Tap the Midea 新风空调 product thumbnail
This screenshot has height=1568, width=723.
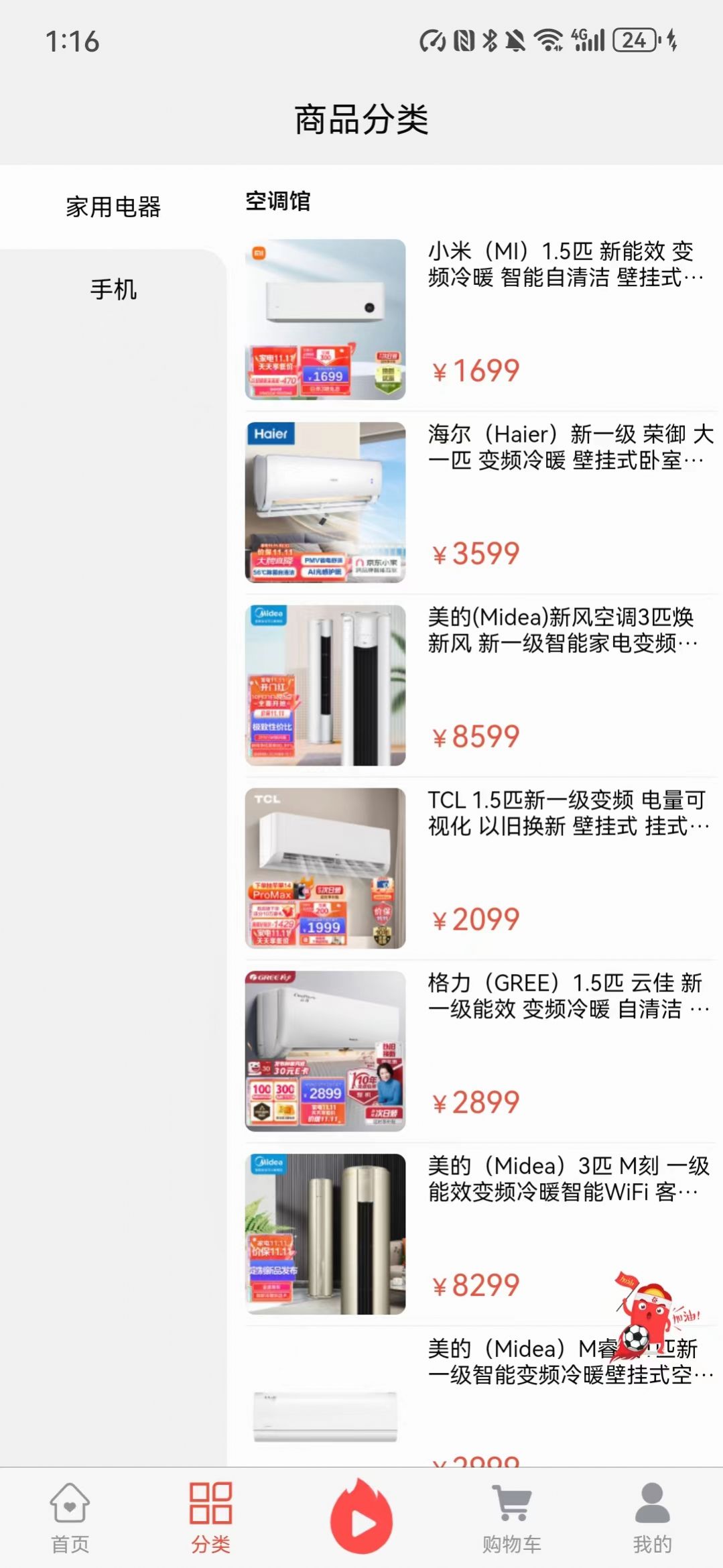[x=324, y=685]
